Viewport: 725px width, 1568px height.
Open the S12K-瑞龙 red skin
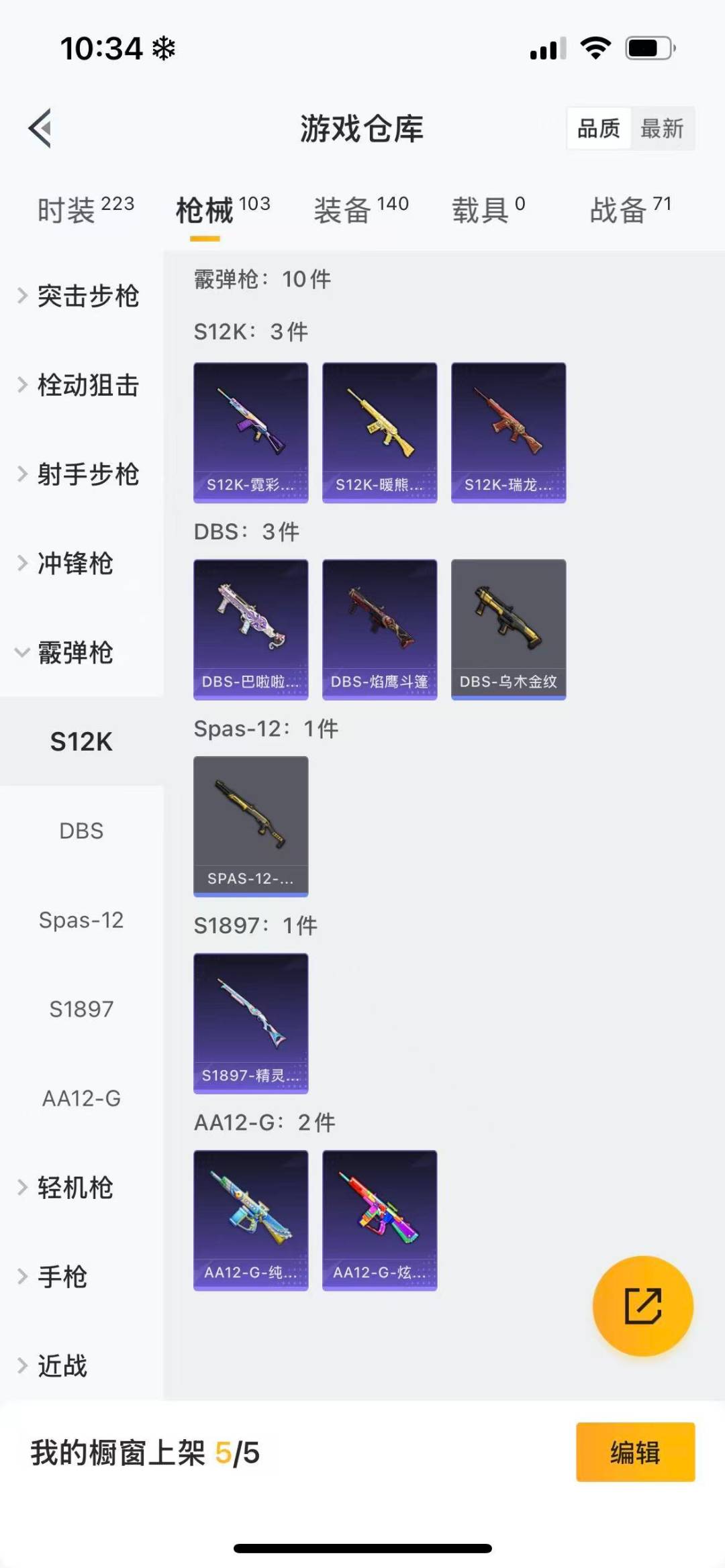point(508,431)
